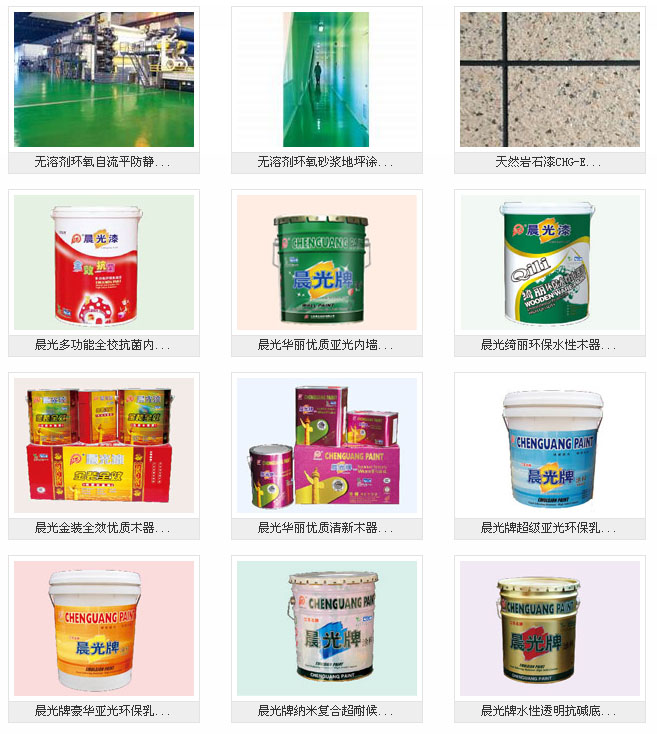
Task: Open 晨光多功能全效抗菌内 paint product
Action: [x=104, y=262]
